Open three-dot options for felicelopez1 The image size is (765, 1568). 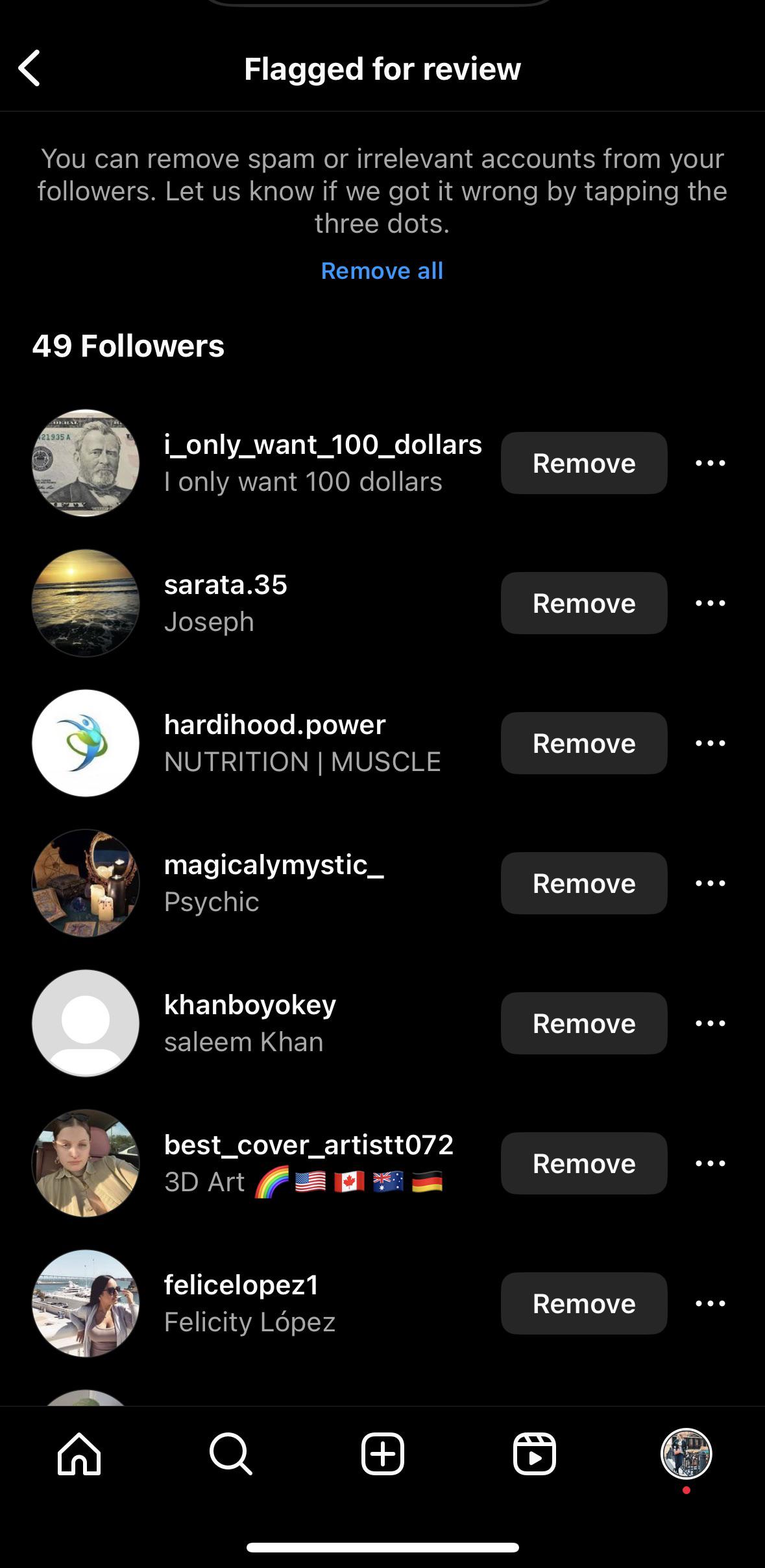pos(710,1303)
